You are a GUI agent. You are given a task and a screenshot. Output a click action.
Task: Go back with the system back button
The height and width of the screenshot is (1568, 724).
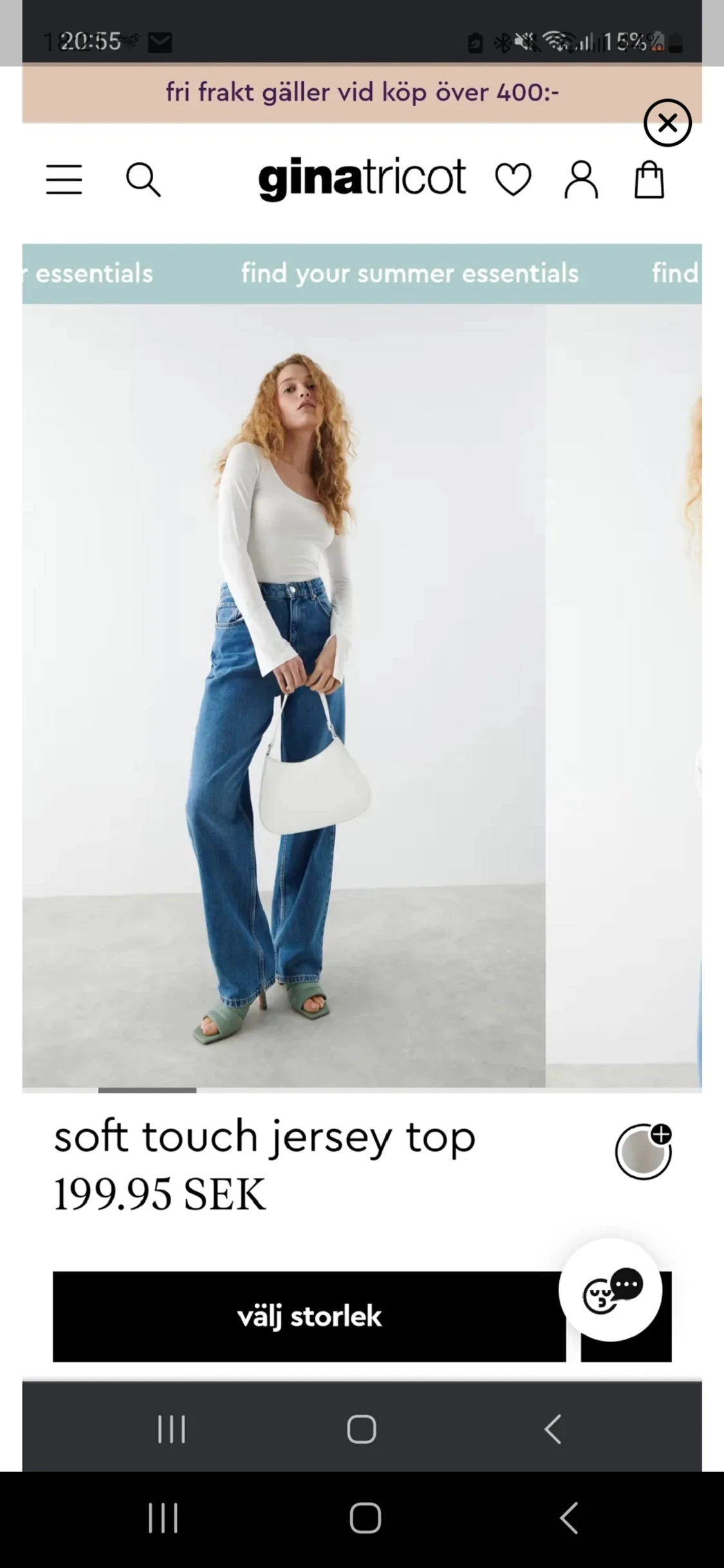pyautogui.click(x=569, y=1518)
